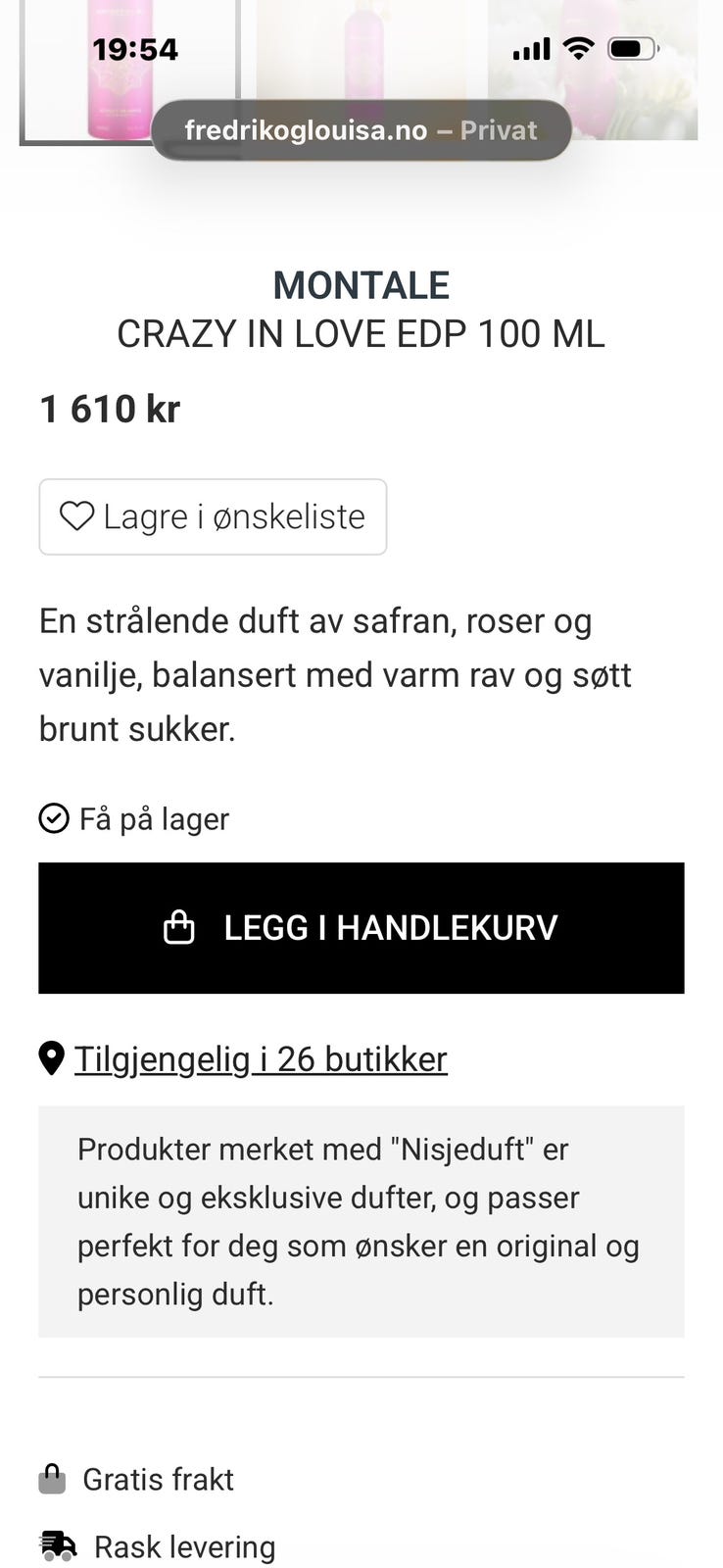Select the leftmost pink bottle thumbnail
The width and height of the screenshot is (723, 1568).
[x=127, y=73]
